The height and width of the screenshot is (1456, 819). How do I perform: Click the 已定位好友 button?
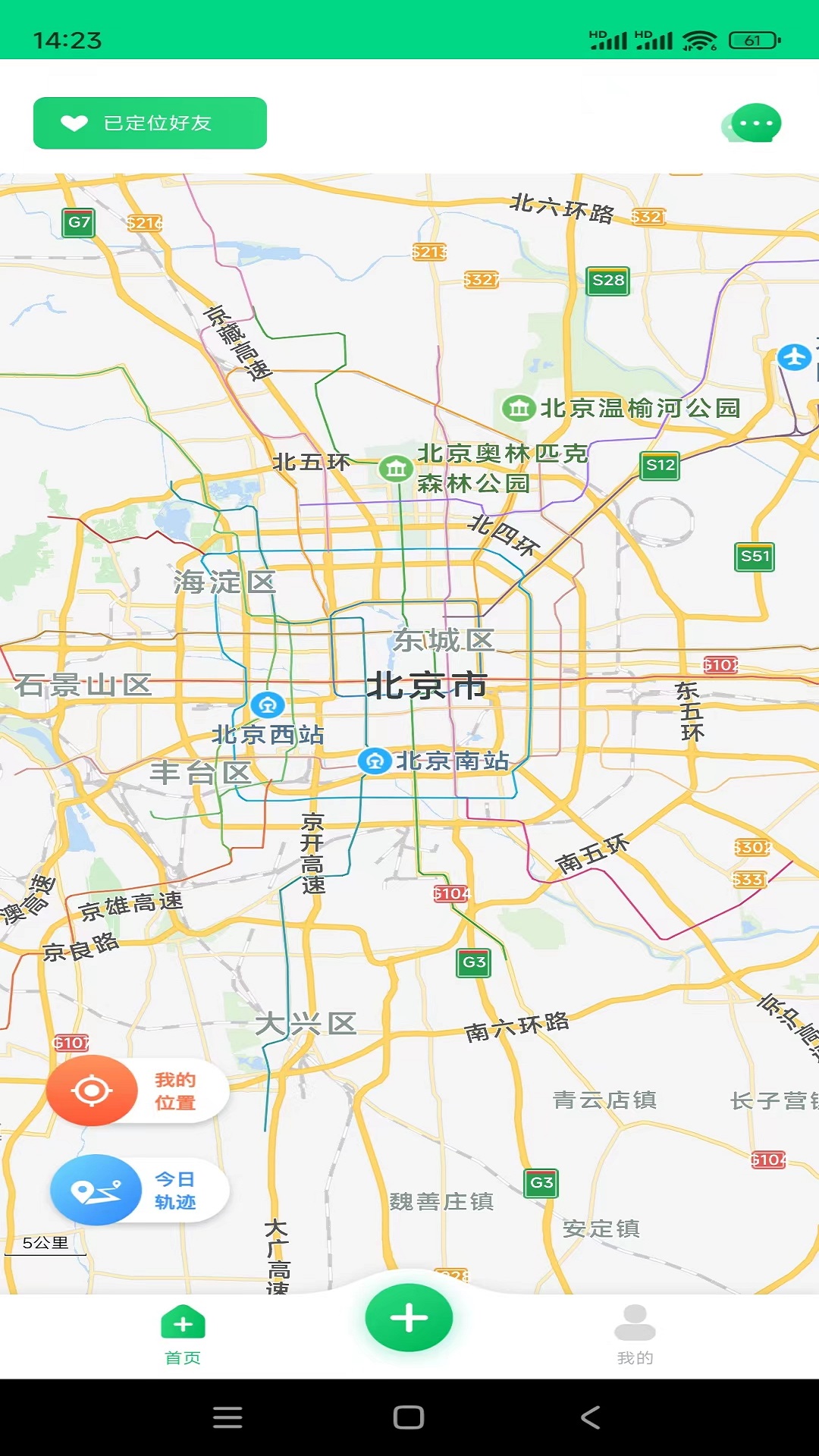pyautogui.click(x=149, y=124)
